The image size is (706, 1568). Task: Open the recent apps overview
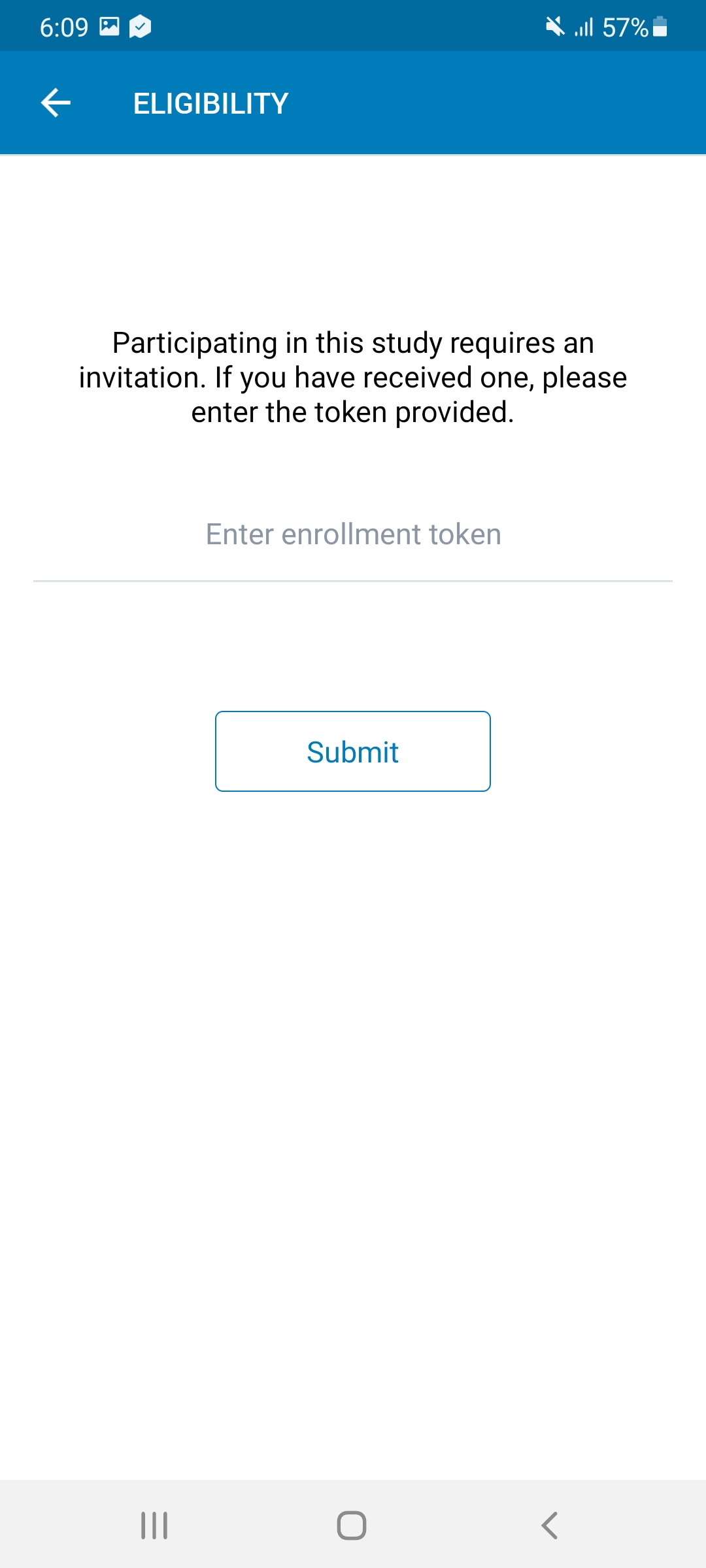[155, 1526]
